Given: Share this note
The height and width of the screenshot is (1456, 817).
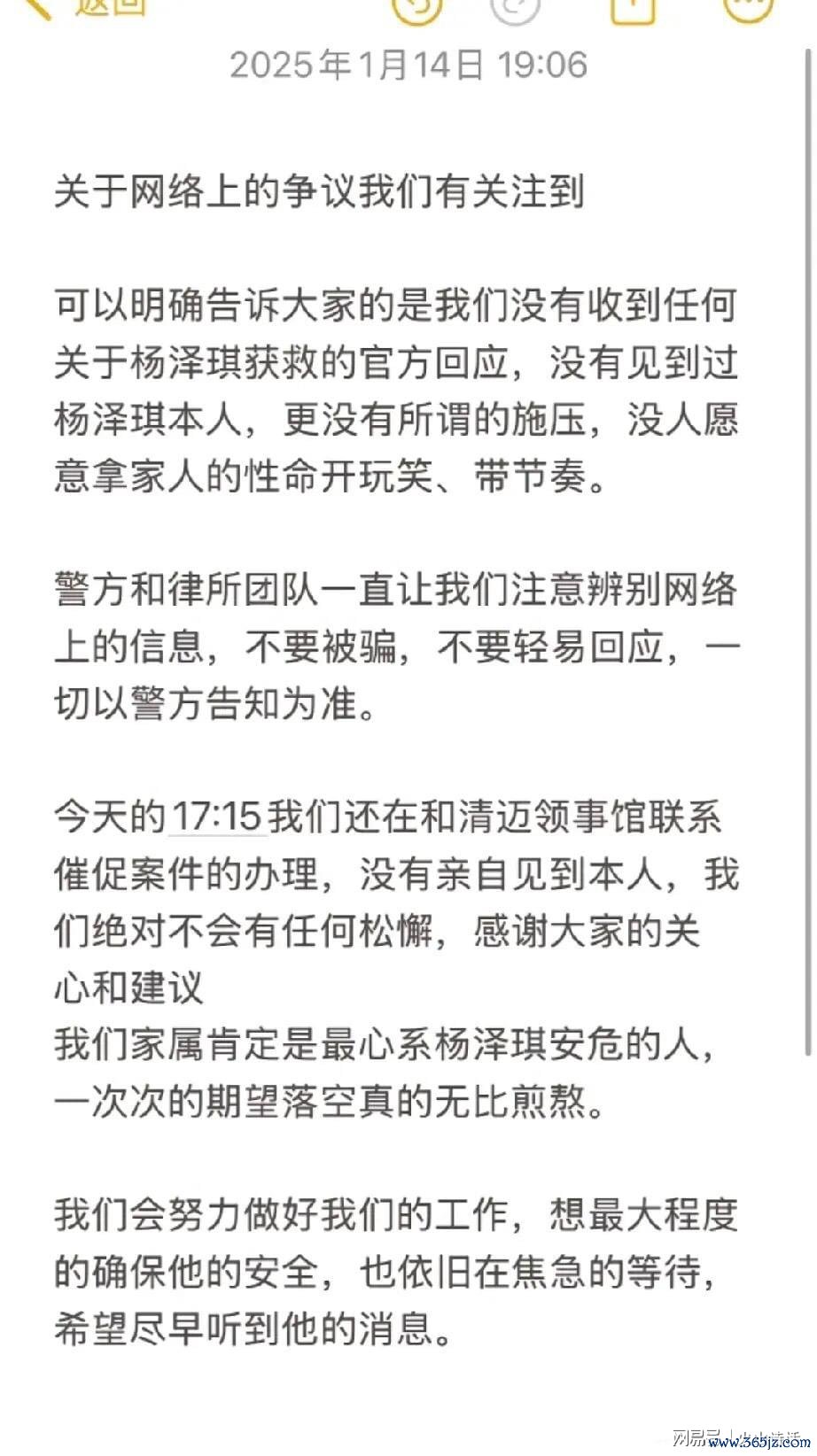Looking at the screenshot, I should 634,7.
